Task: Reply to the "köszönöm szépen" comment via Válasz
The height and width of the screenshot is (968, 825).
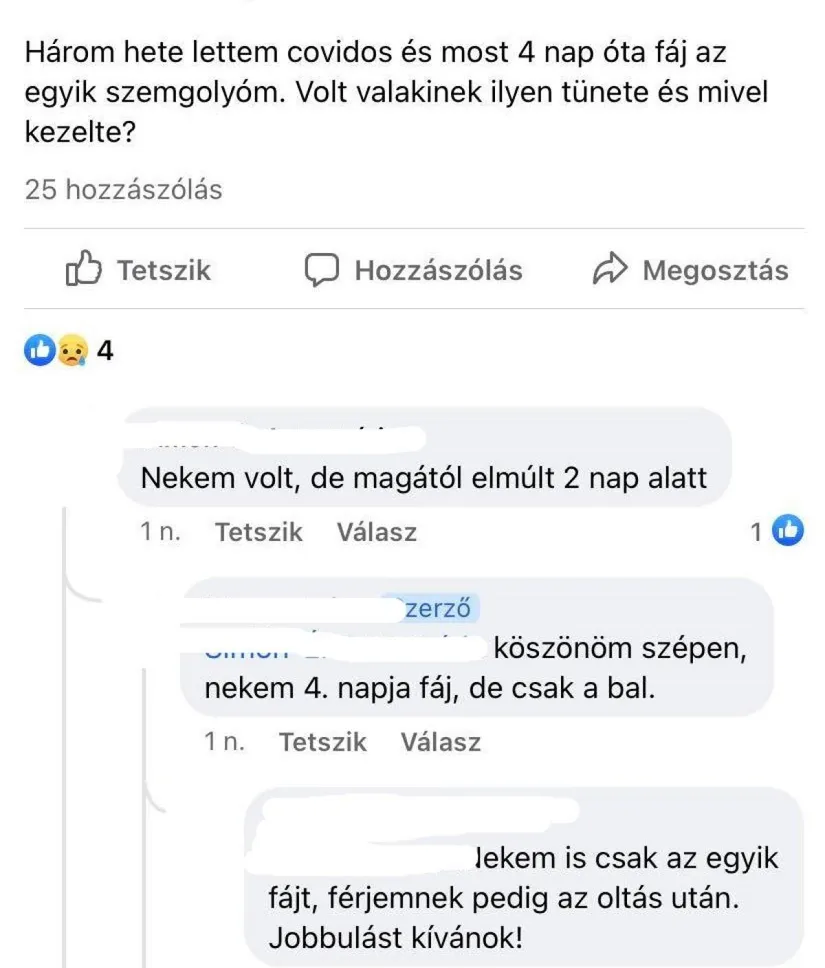Action: coord(440,742)
